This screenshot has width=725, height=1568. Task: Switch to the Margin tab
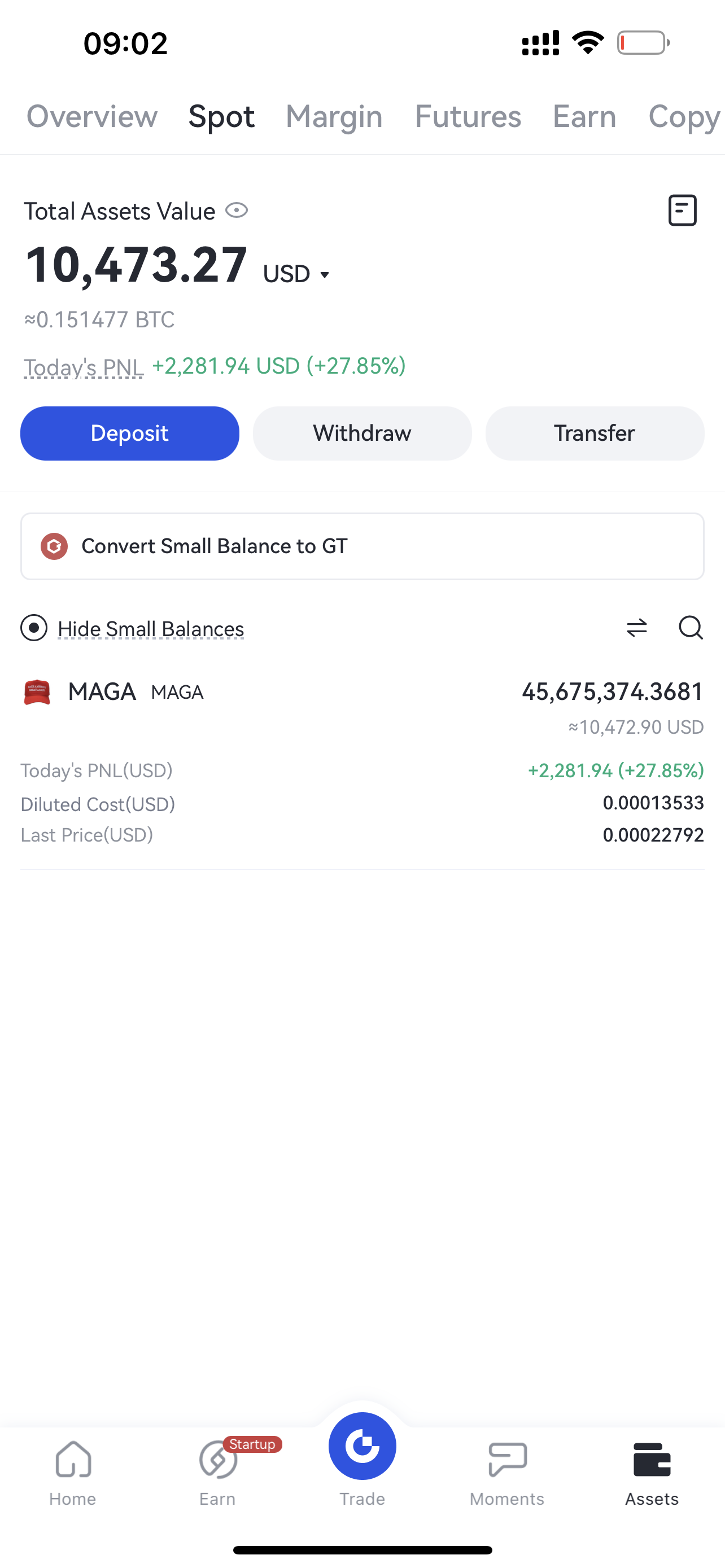334,116
